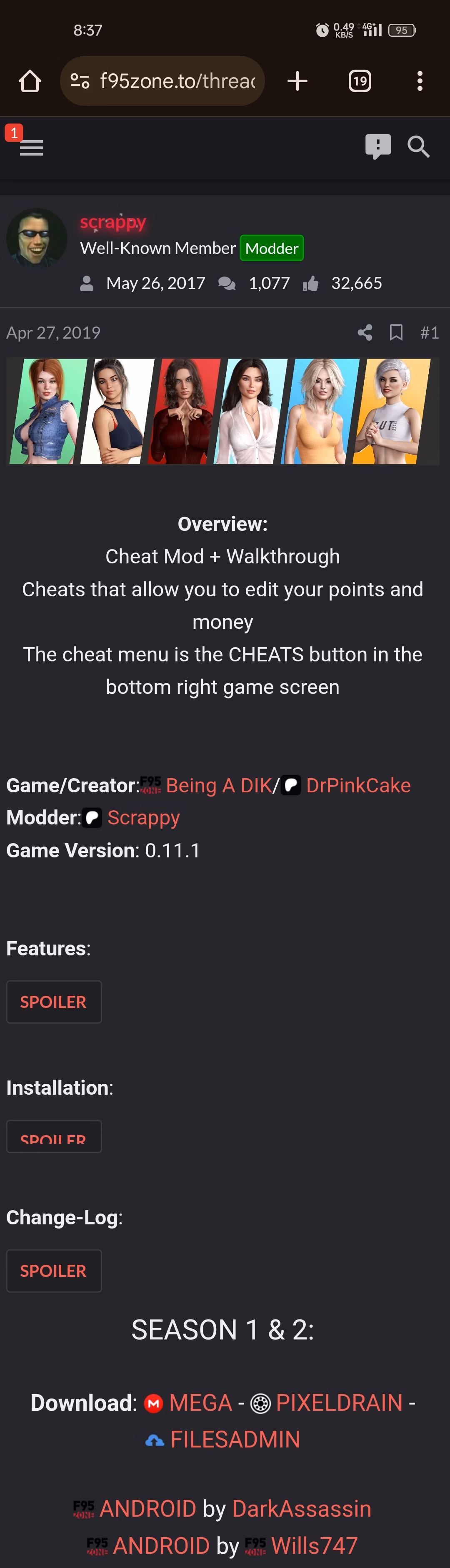Image resolution: width=450 pixels, height=1568 pixels.
Task: View the 19 open tabs
Action: [360, 81]
